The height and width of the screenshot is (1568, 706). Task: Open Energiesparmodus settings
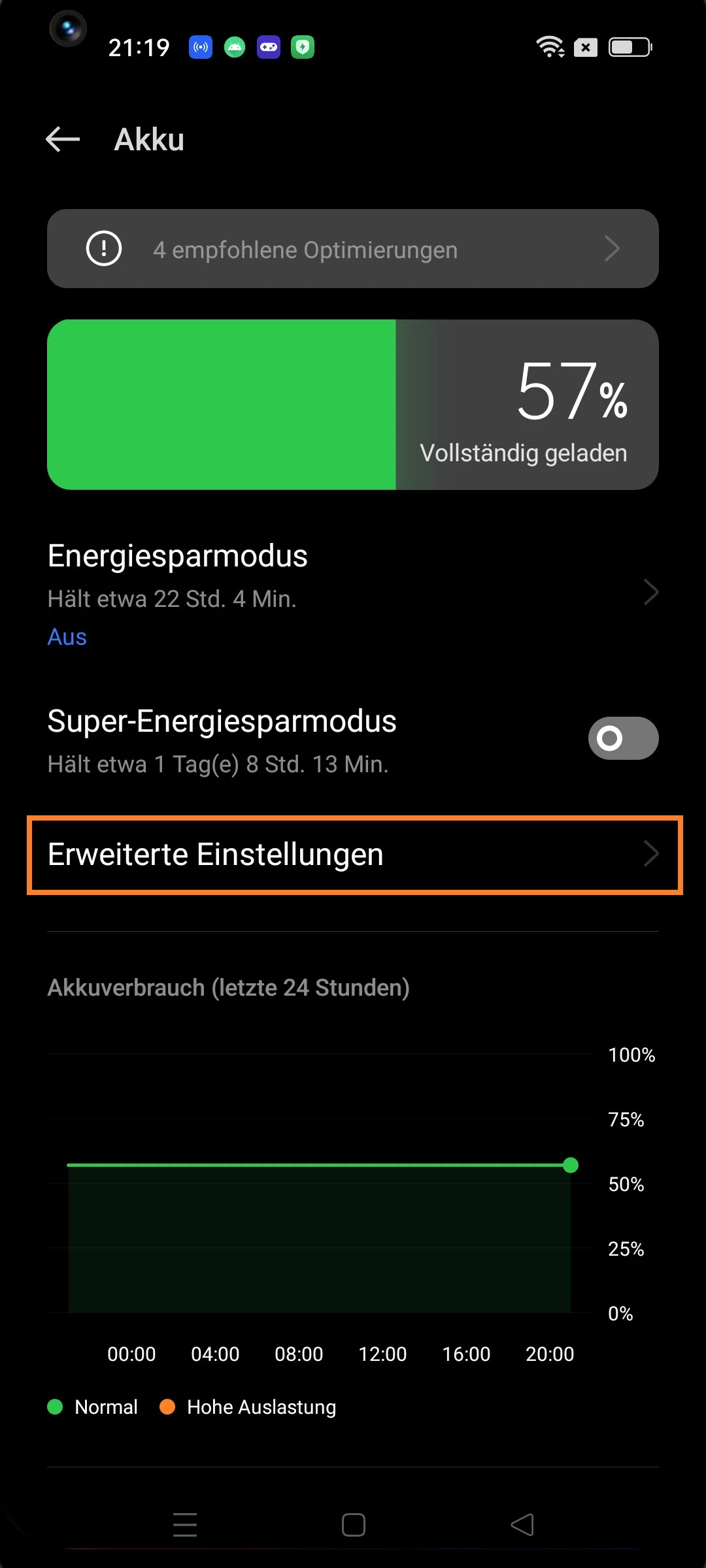click(x=353, y=592)
